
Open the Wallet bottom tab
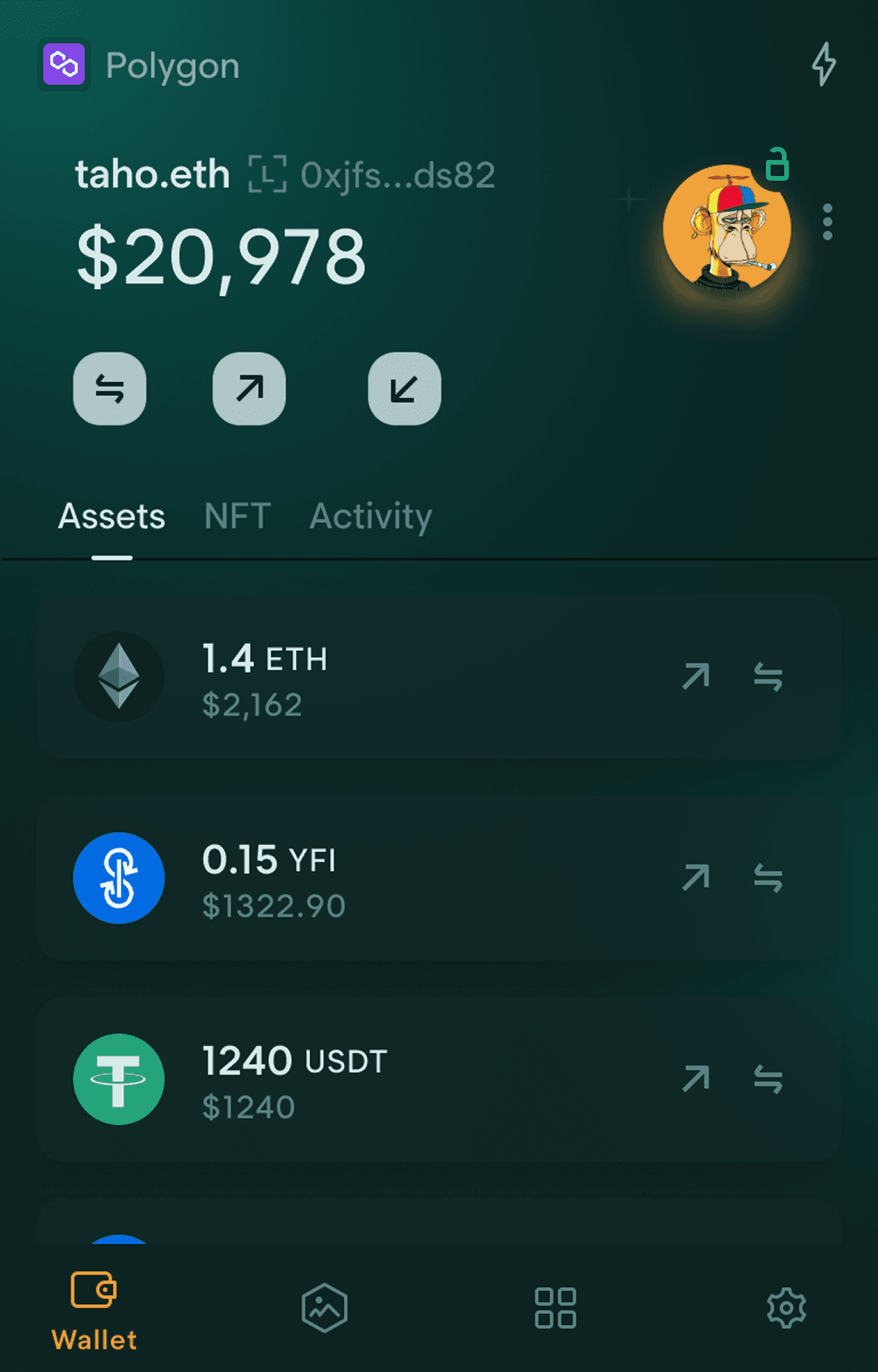(94, 1309)
